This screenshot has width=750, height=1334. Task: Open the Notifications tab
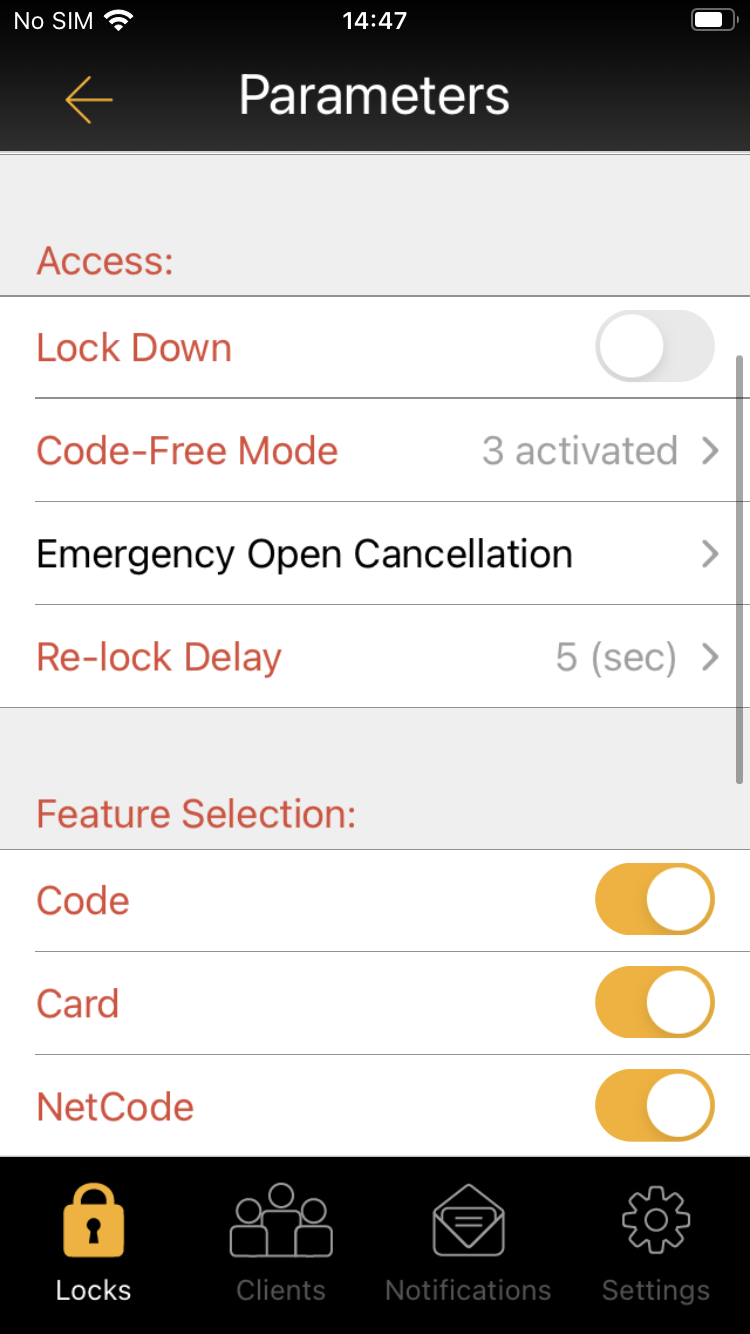(x=468, y=1243)
